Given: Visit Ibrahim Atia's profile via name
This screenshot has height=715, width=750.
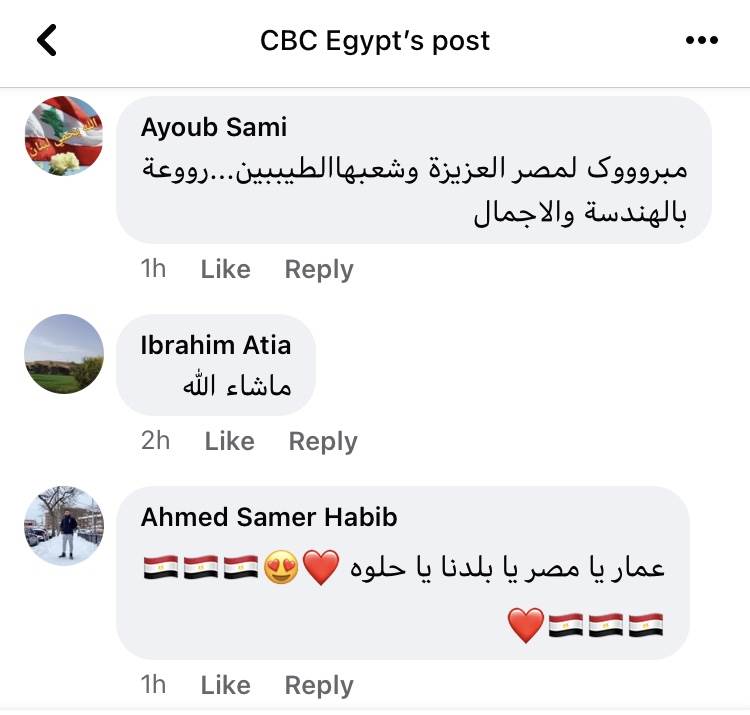Looking at the screenshot, I should 216,345.
